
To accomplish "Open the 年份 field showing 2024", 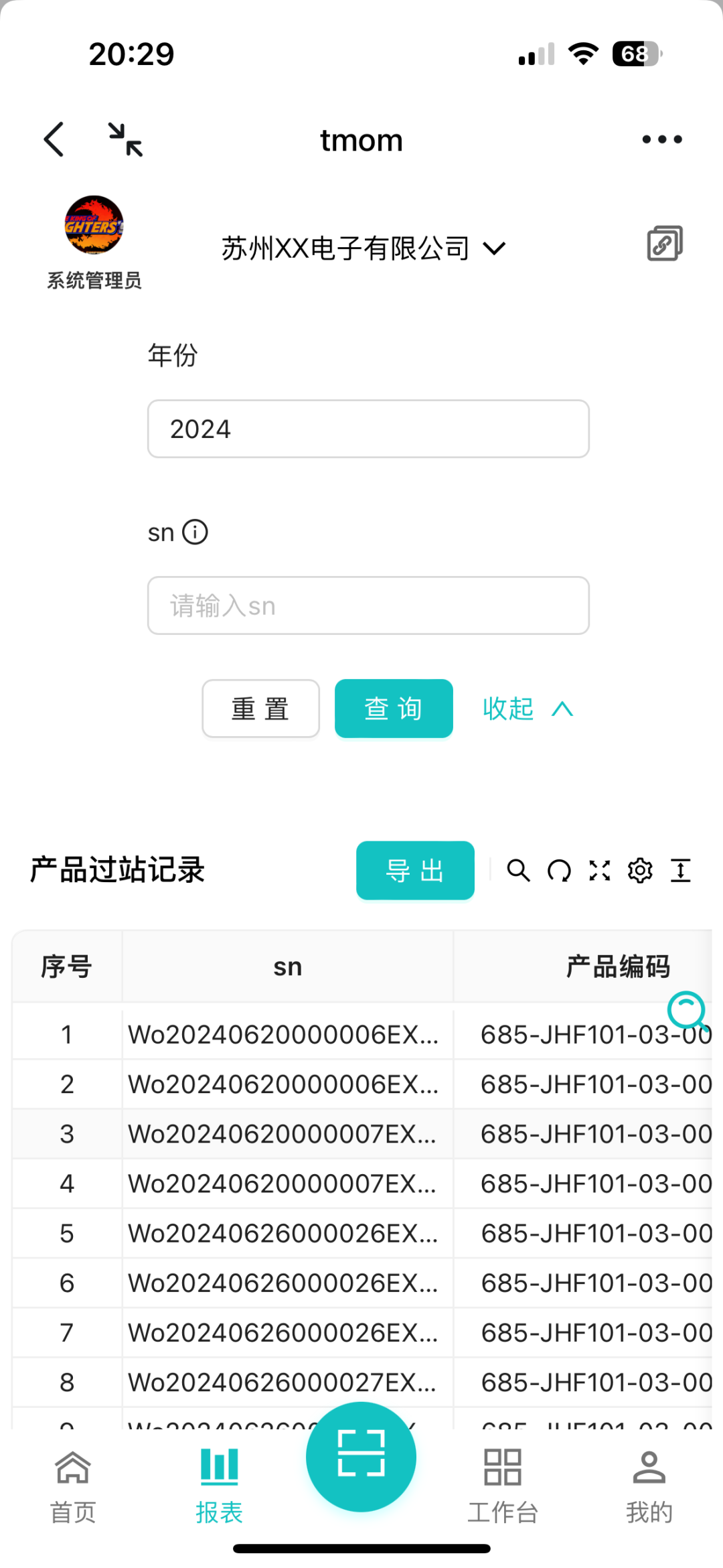I will pyautogui.click(x=368, y=429).
